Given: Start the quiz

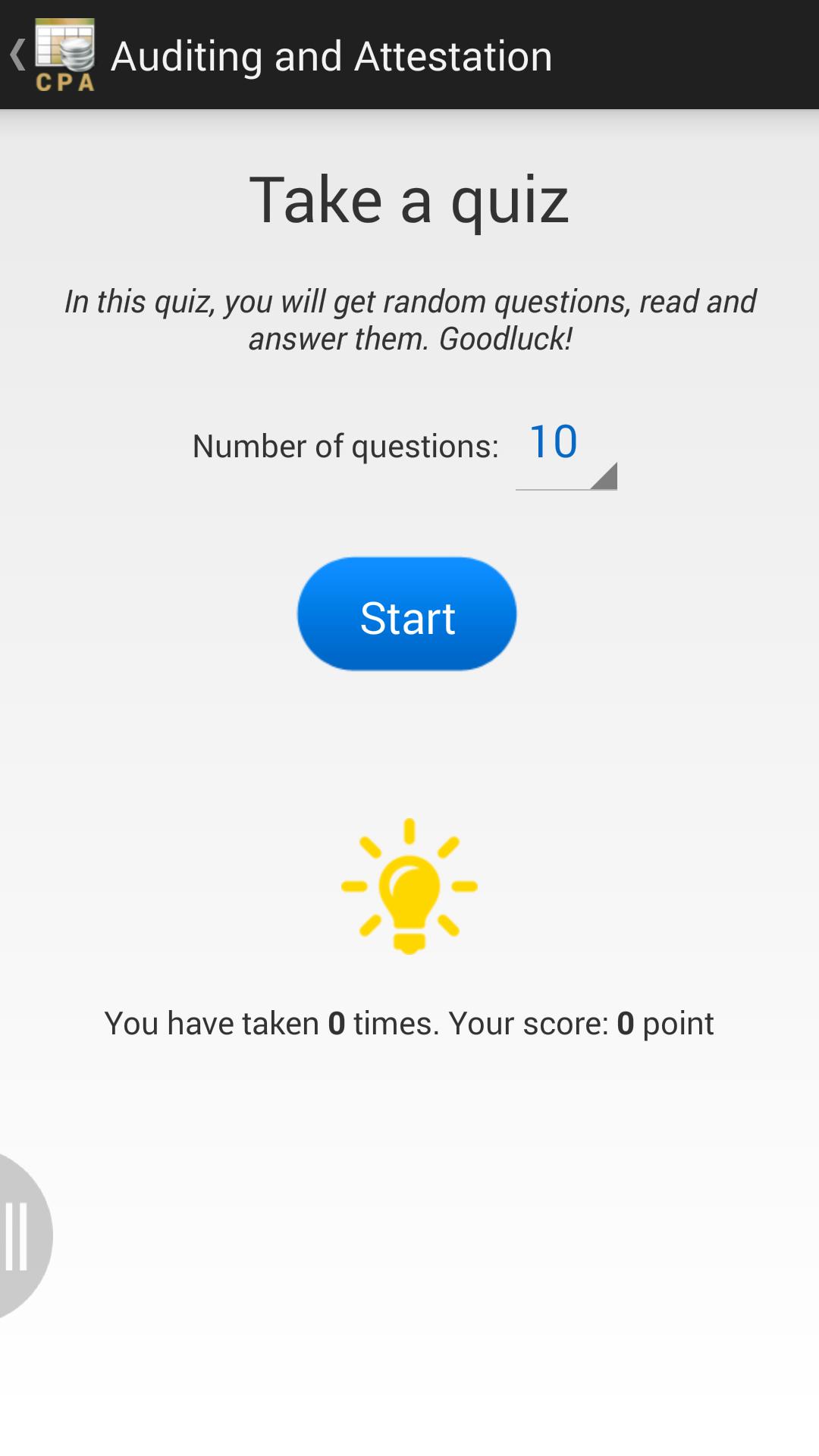Looking at the screenshot, I should [x=407, y=614].
